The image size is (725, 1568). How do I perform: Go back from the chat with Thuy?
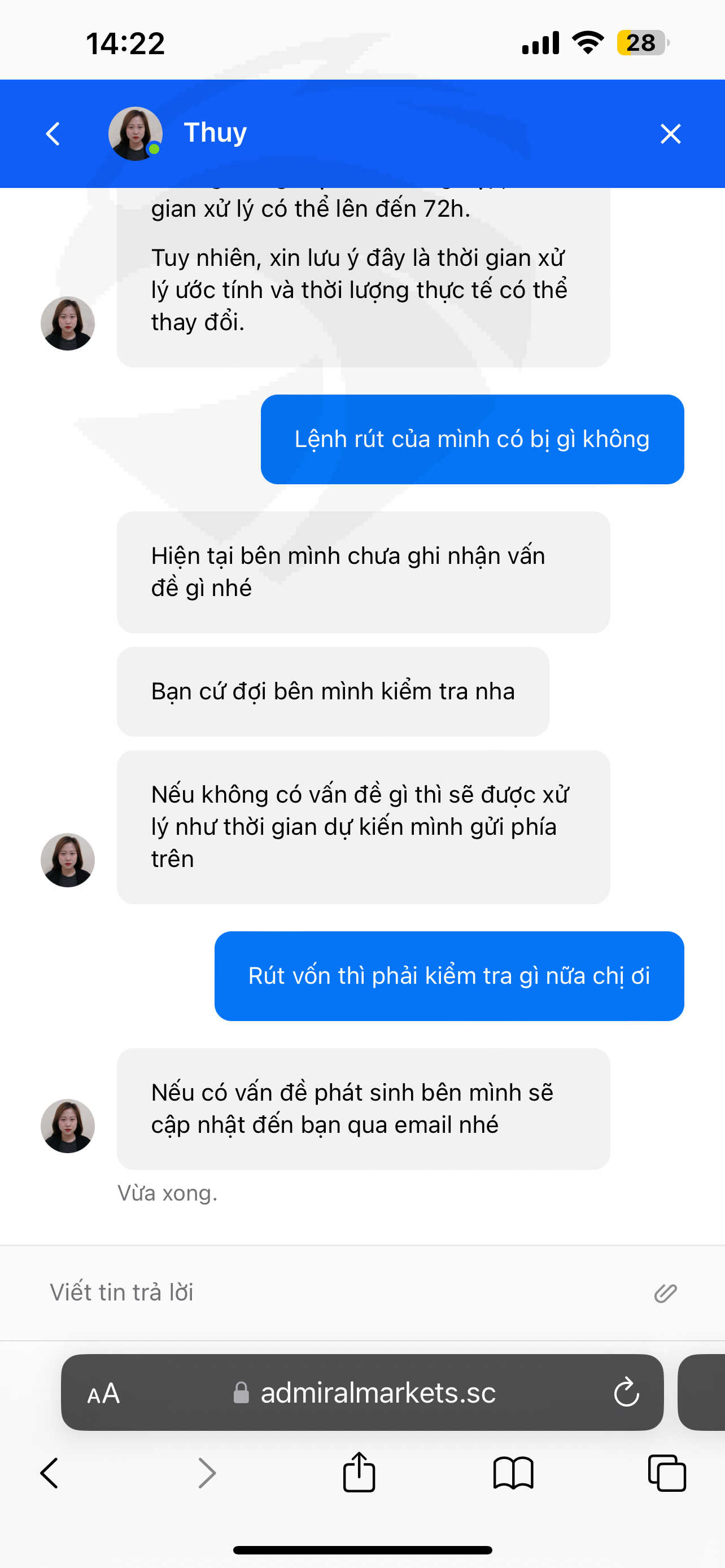point(53,134)
